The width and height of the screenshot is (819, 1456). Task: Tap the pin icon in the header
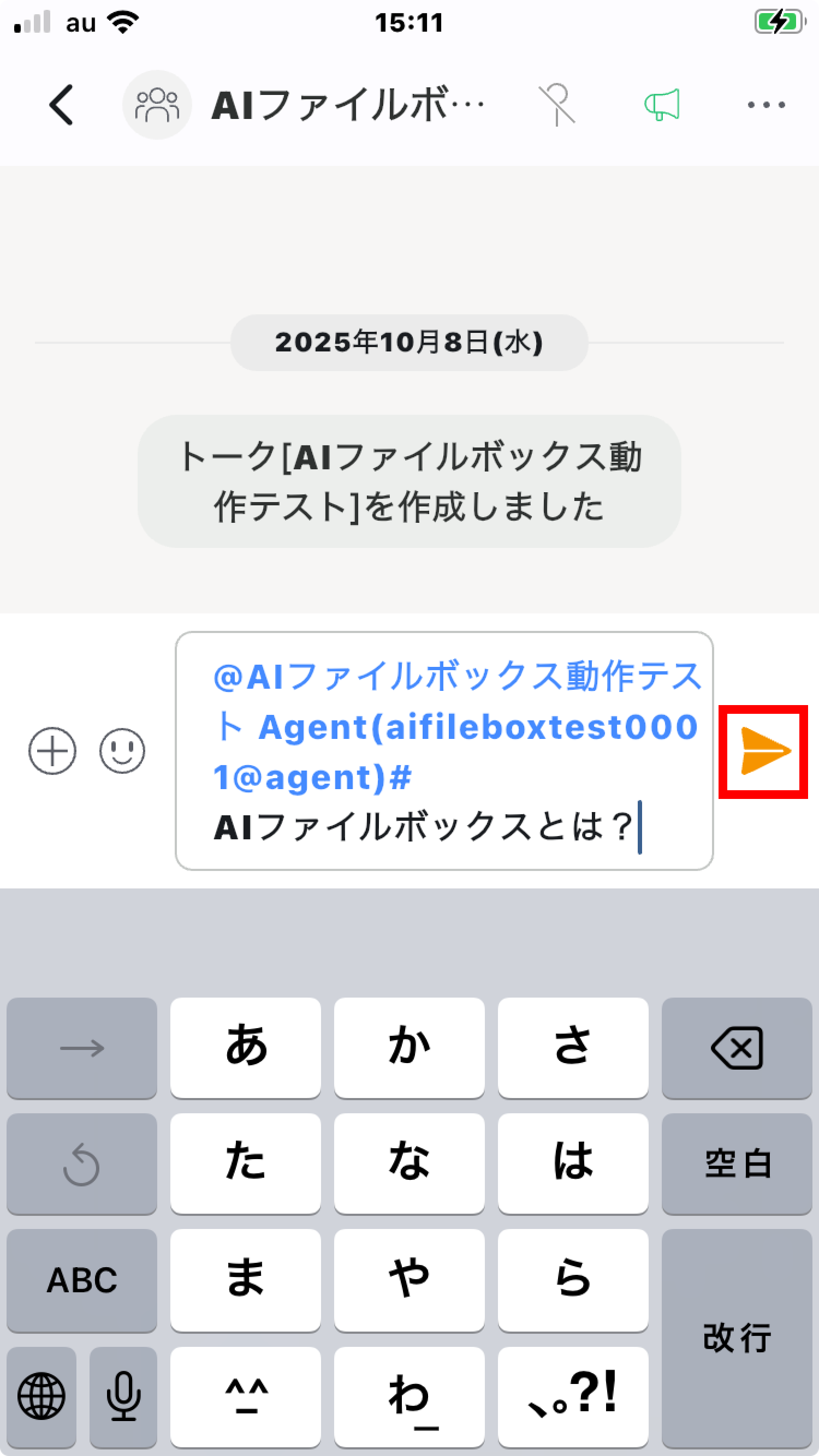557,105
